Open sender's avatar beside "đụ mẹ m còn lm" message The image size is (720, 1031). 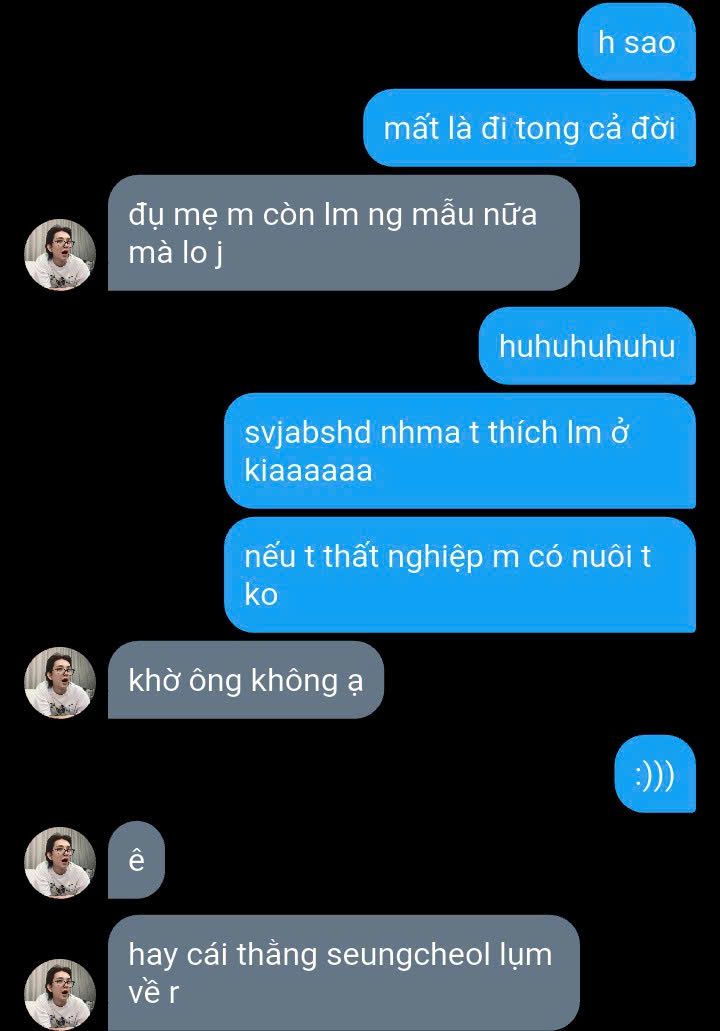tap(60, 255)
